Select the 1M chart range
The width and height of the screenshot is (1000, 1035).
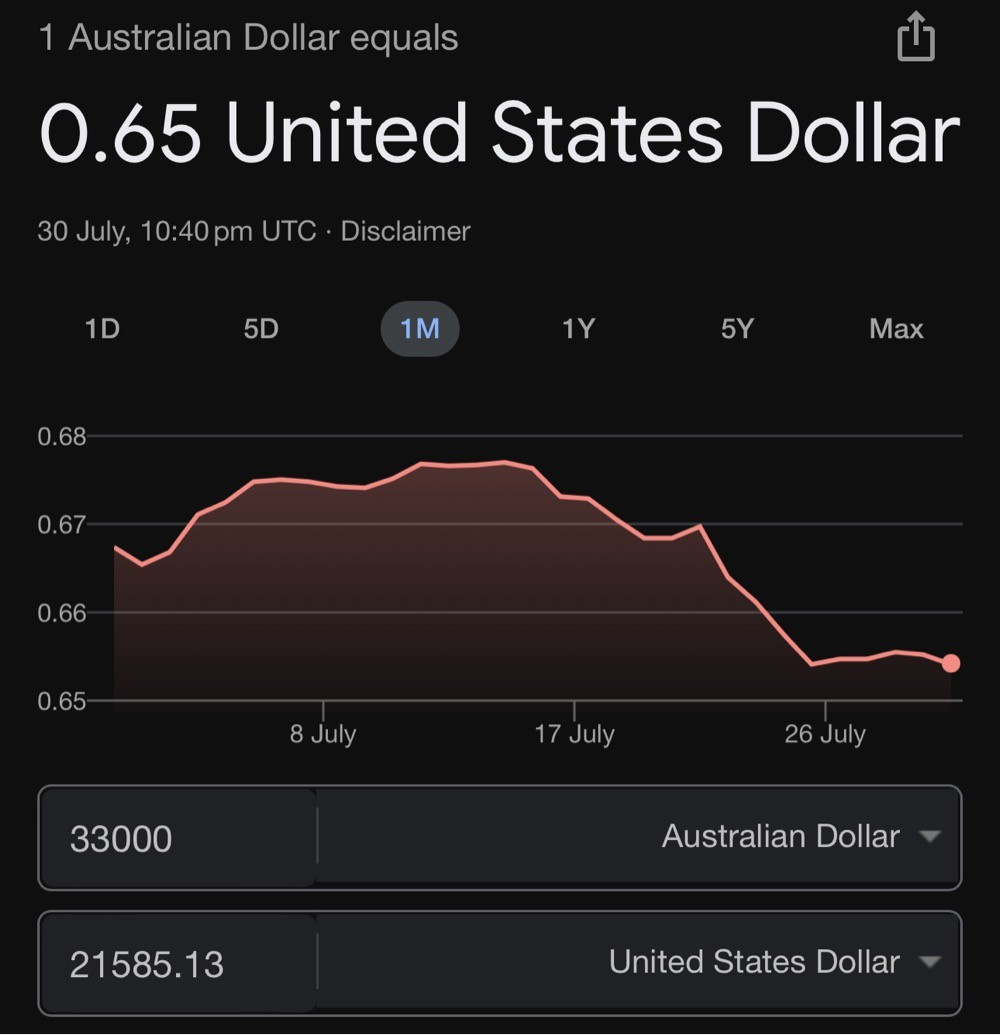tap(420, 329)
